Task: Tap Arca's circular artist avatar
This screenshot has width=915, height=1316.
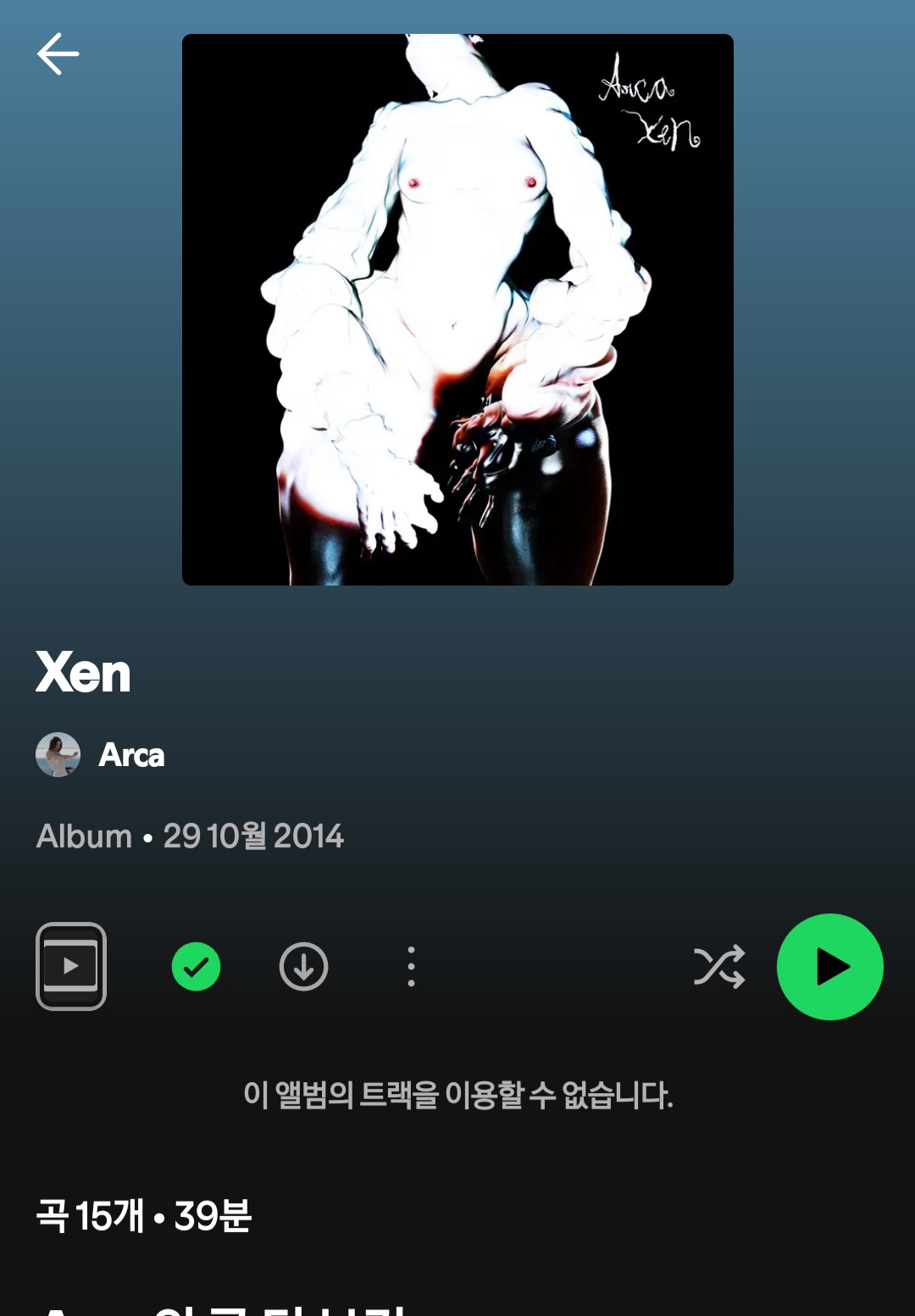Action: tap(56, 754)
